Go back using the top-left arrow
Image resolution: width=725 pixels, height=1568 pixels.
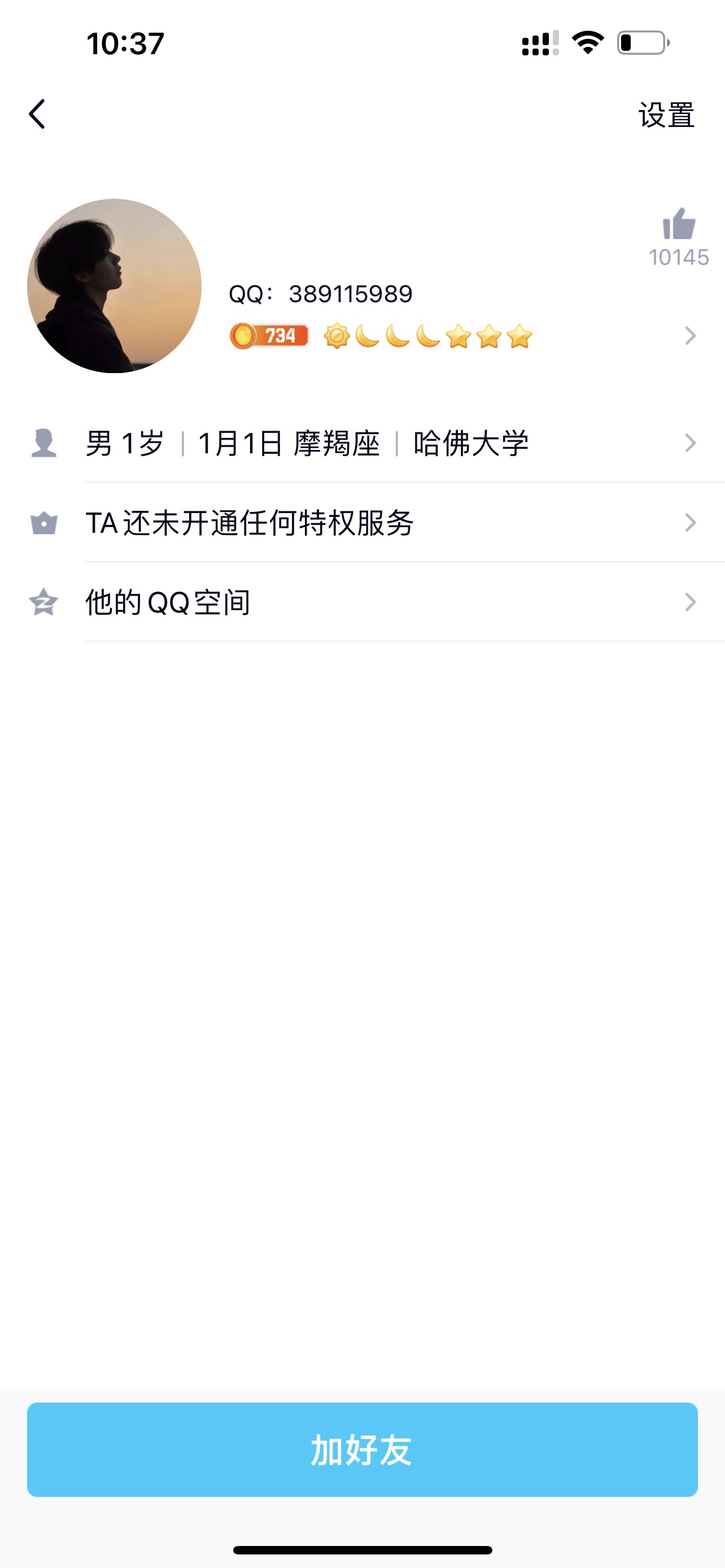point(37,114)
